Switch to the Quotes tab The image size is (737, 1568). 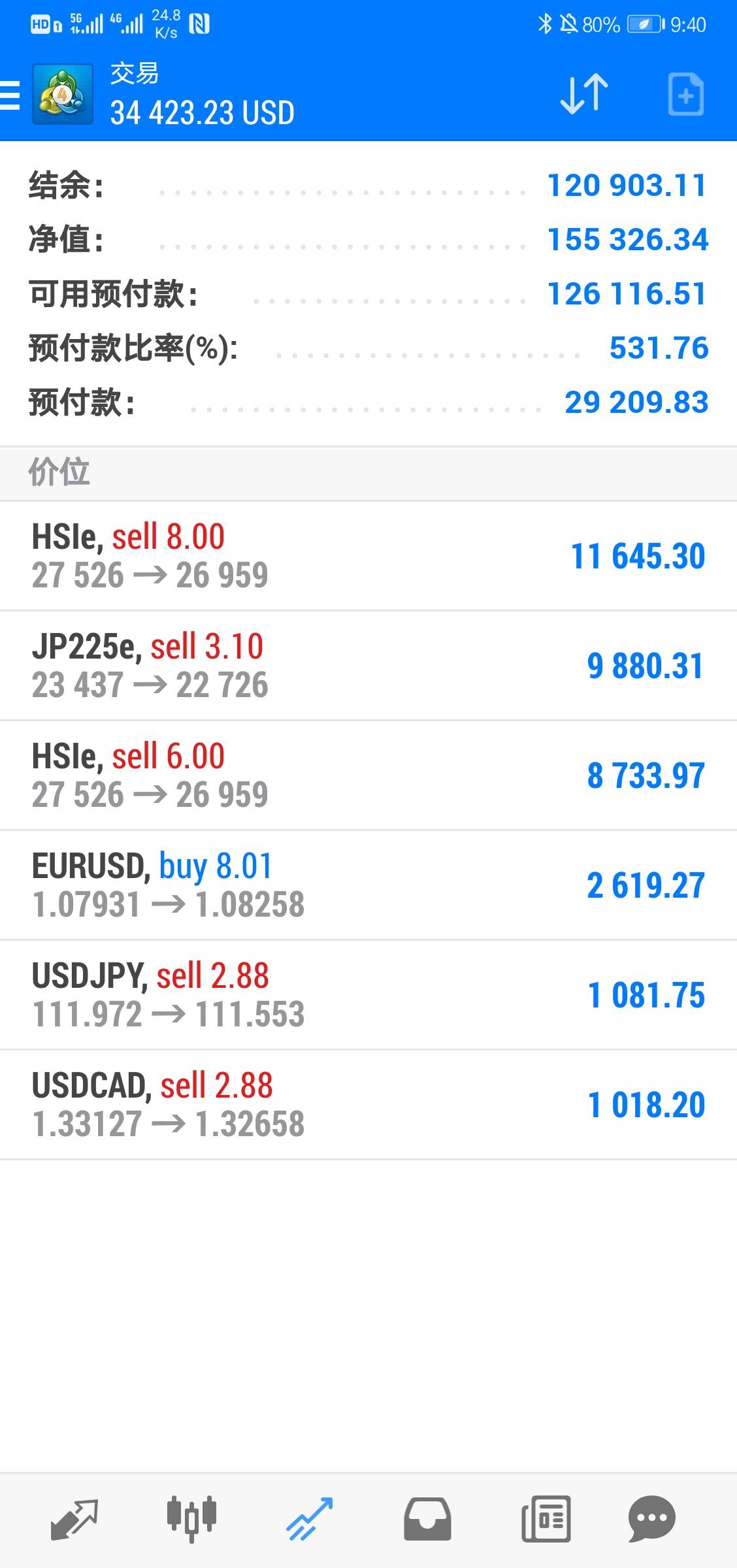pyautogui.click(x=74, y=1518)
